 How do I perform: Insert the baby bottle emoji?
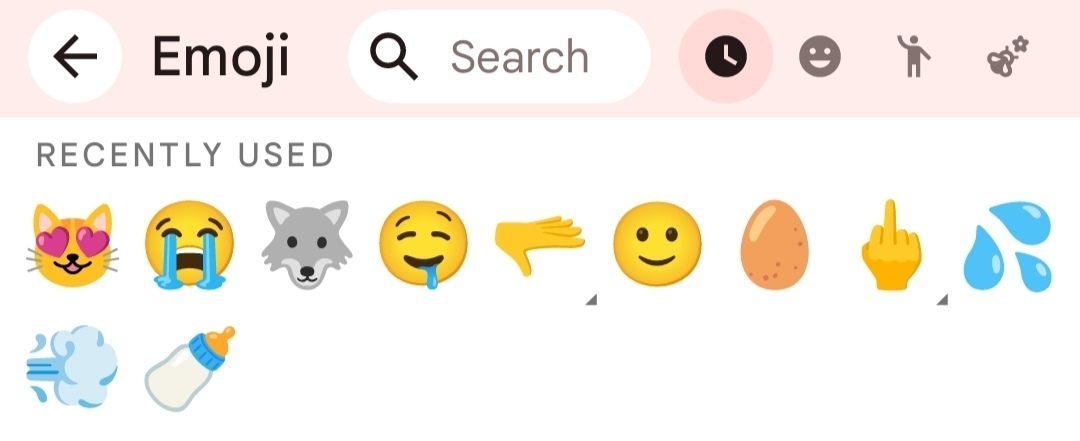(189, 366)
